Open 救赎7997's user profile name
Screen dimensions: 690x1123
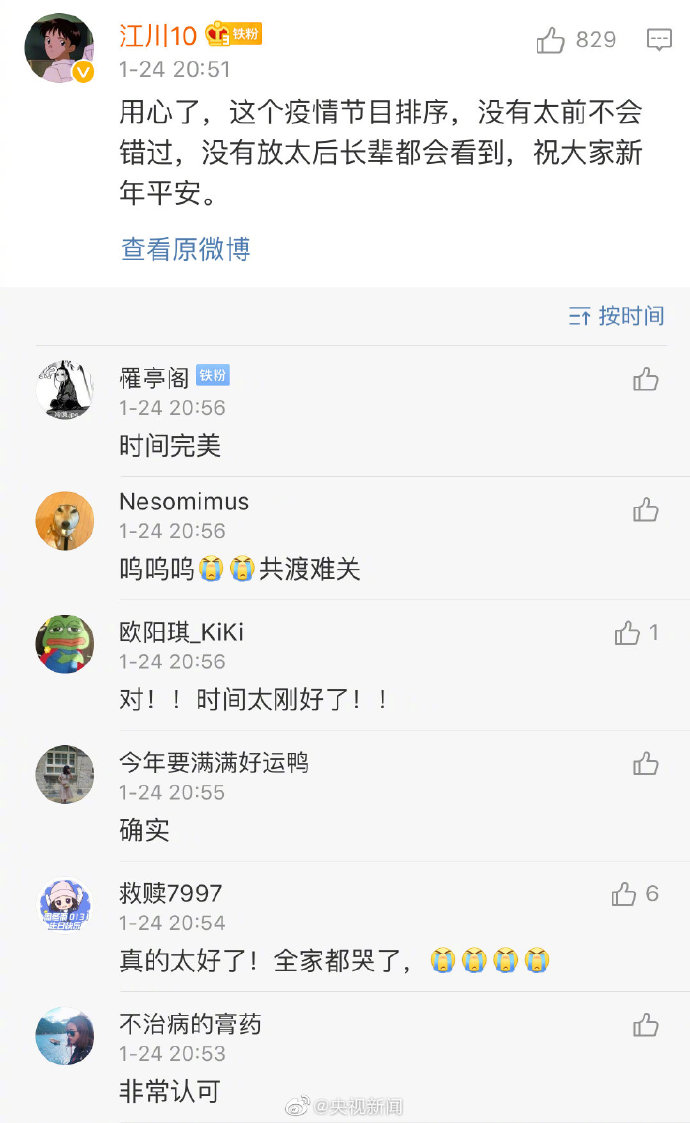171,893
